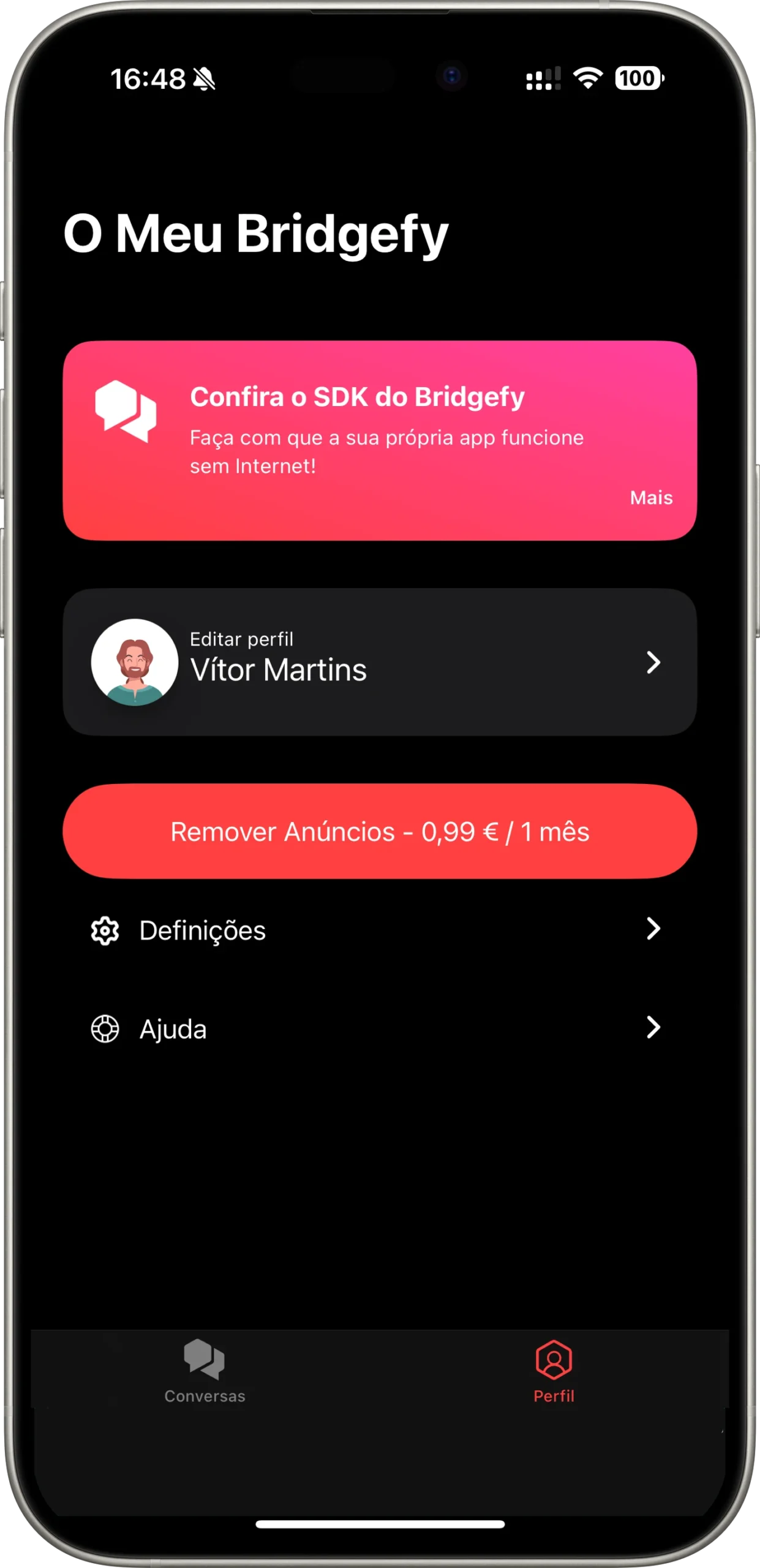Tap the Mais link on the banner
760x1568 pixels.
pyautogui.click(x=651, y=497)
